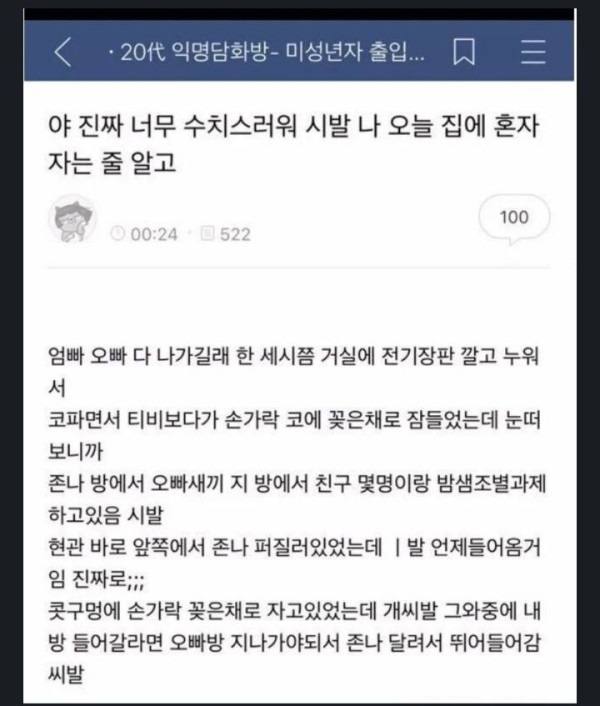600x706 pixels.
Task: Open the 100 comments bubble
Action: [514, 217]
